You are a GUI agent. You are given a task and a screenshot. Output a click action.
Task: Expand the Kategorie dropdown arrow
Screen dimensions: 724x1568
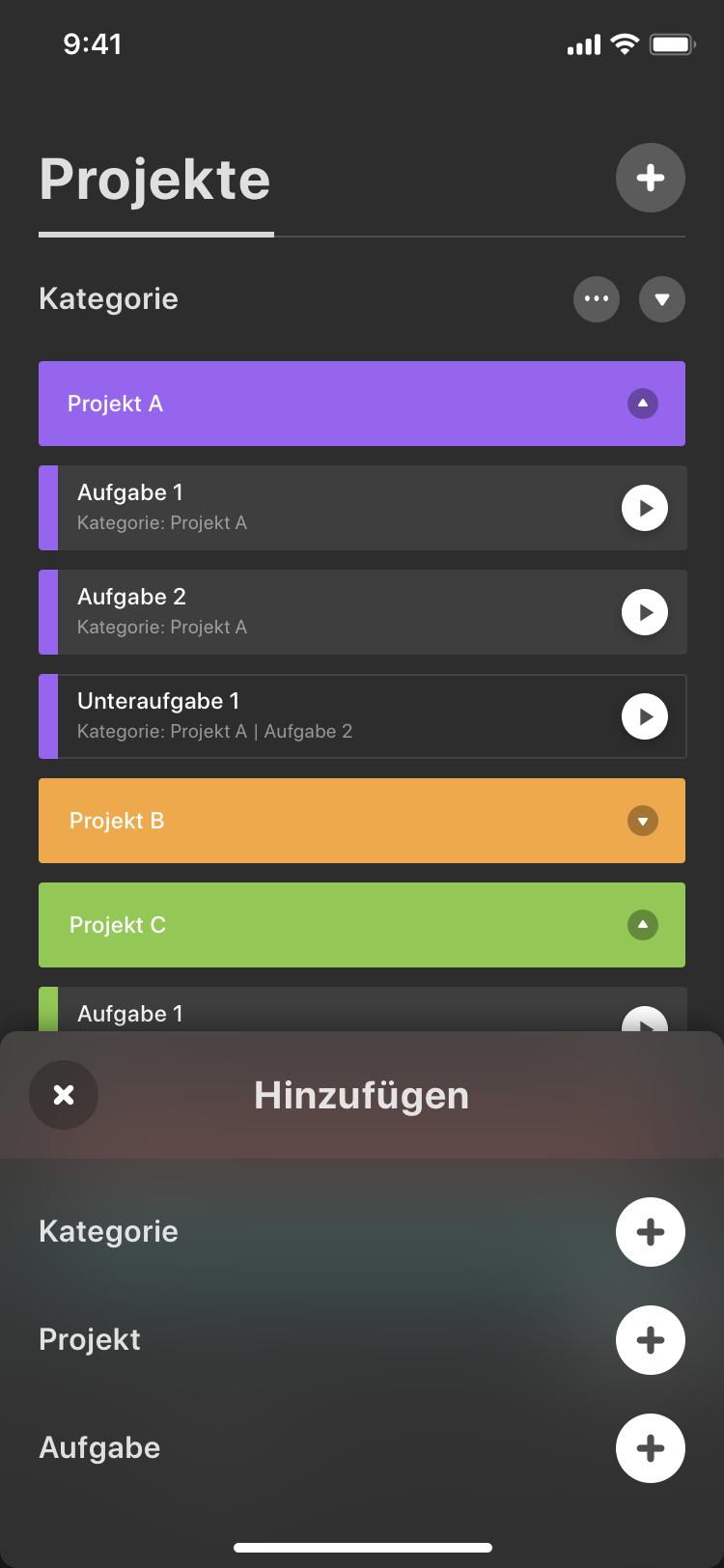pos(662,299)
